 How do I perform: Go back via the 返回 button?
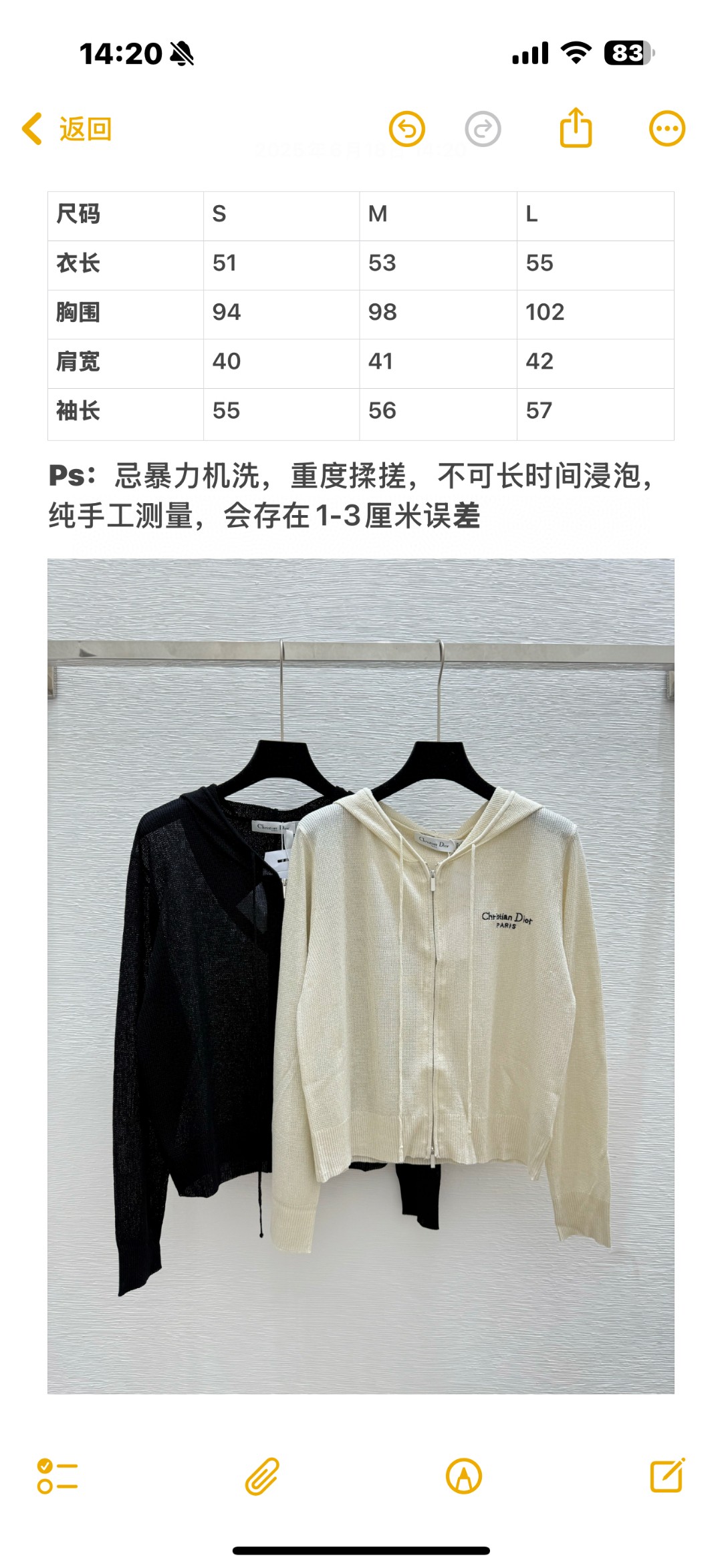click(x=68, y=129)
